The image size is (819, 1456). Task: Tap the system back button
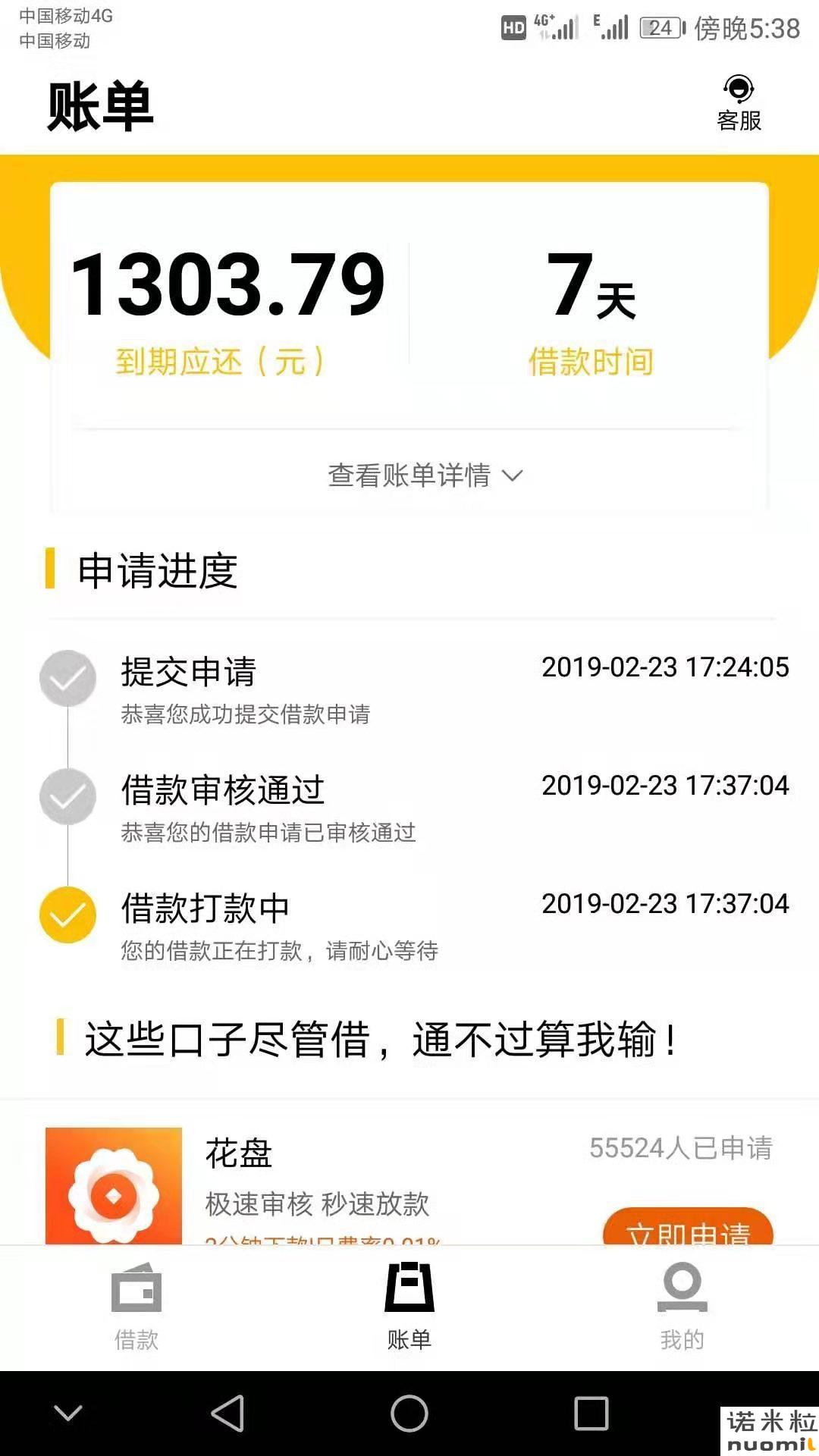pos(227,1414)
